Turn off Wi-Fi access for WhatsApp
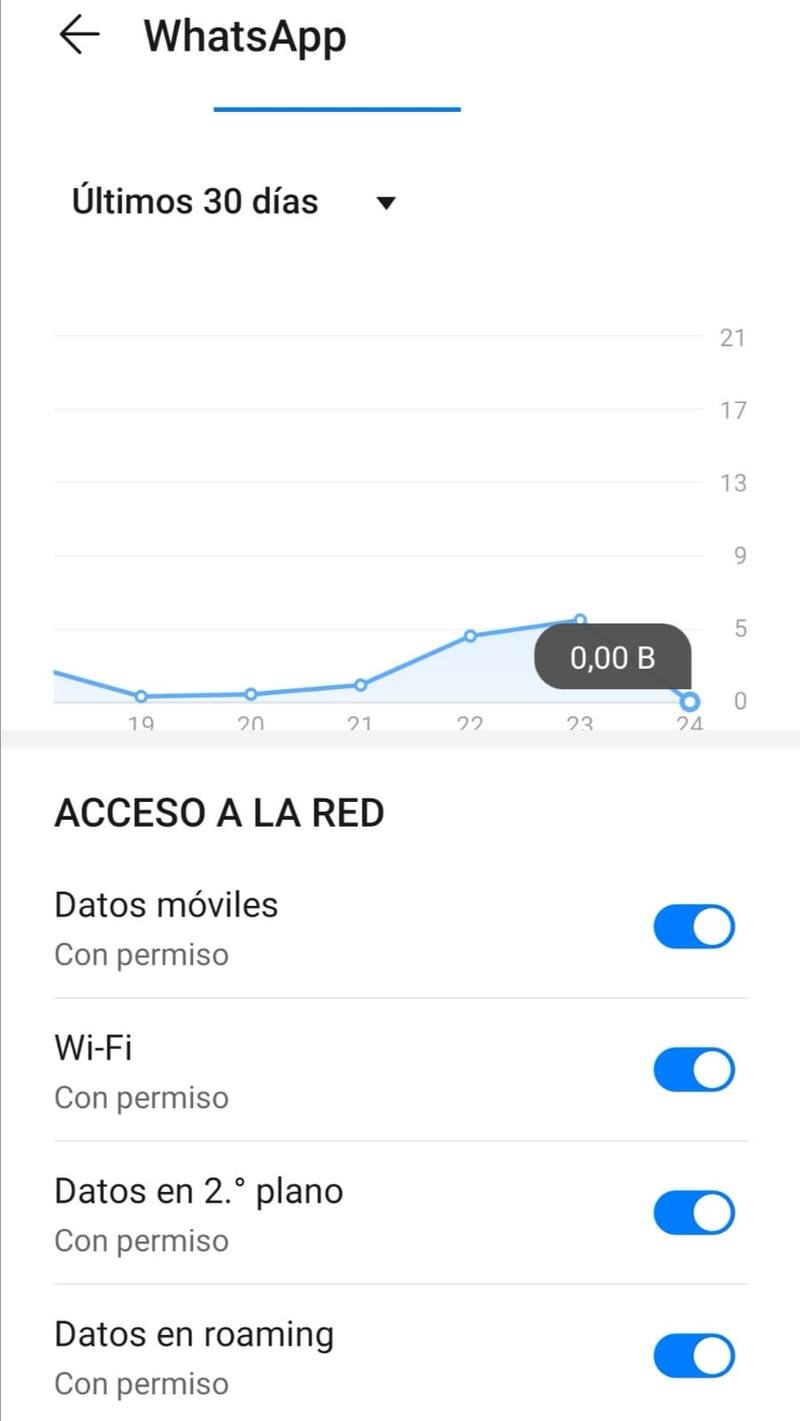Screen dimensions: 800x1421 coord(693,1070)
